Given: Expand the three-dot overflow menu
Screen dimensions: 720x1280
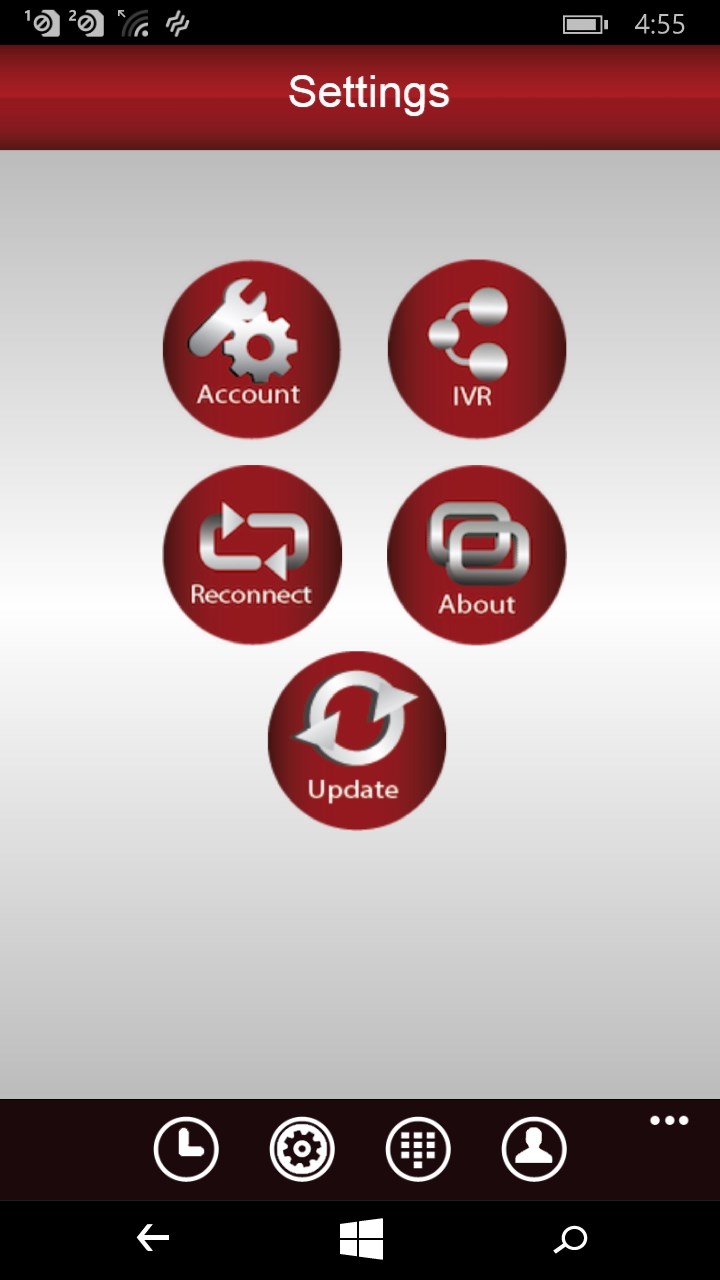Looking at the screenshot, I should (669, 1120).
